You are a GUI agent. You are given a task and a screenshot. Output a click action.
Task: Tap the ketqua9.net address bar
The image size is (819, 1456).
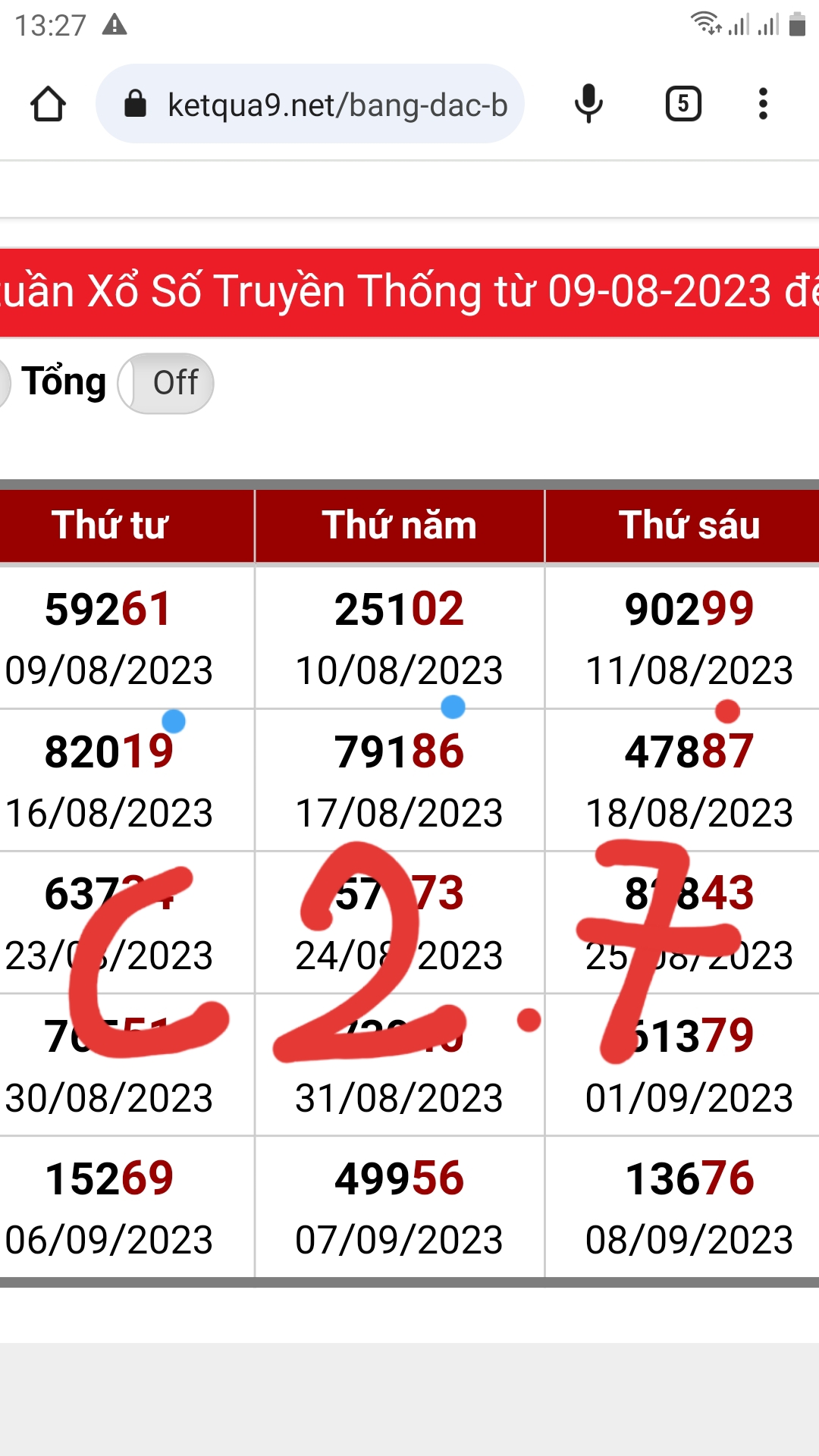pos(310,104)
